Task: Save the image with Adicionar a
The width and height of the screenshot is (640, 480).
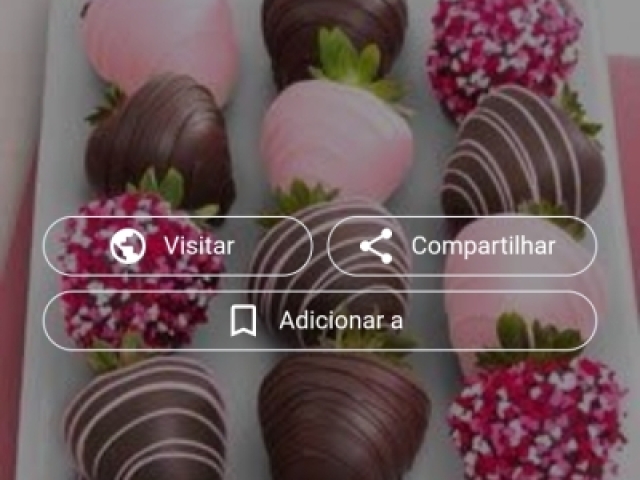Action: 320,321
